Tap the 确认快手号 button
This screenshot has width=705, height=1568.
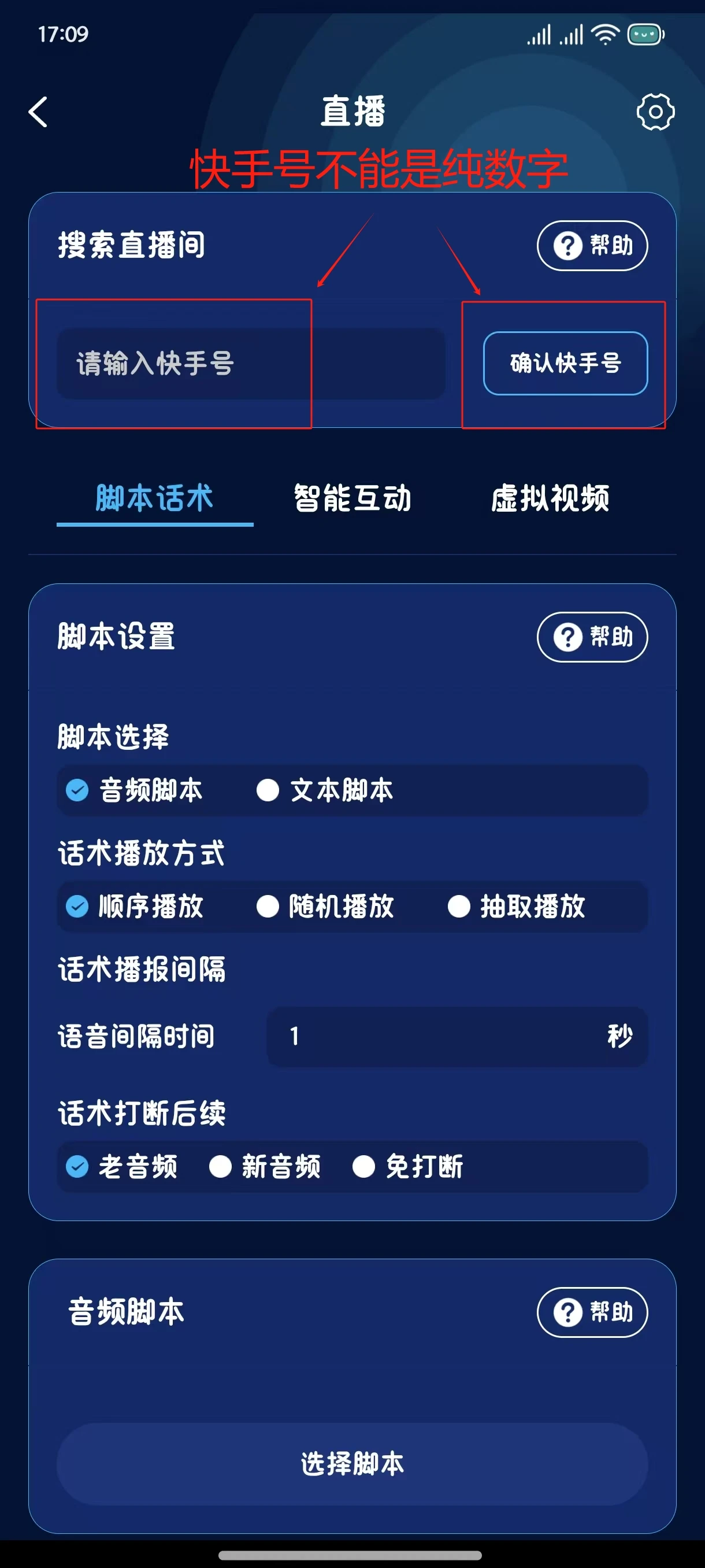point(565,364)
